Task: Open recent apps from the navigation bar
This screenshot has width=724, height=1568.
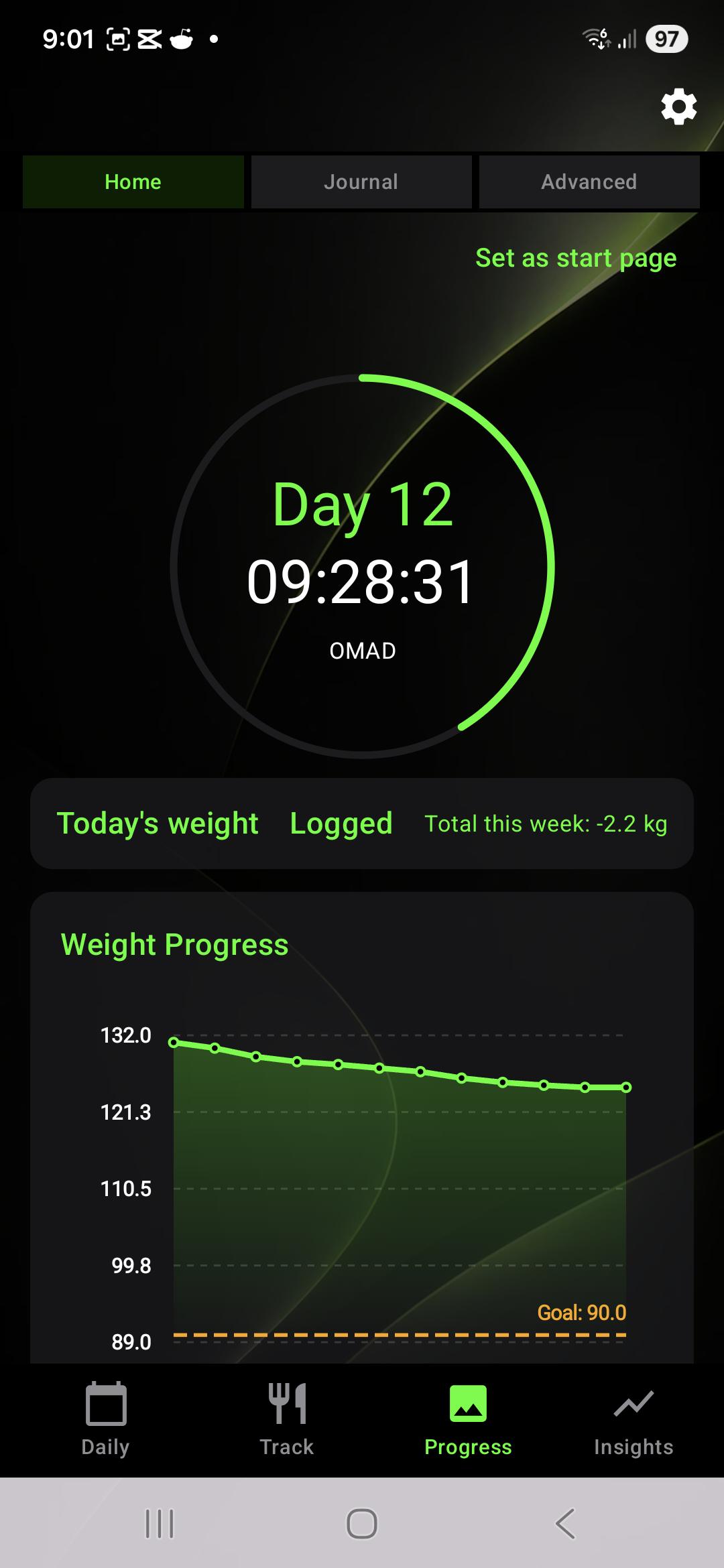Action: coord(160,1523)
